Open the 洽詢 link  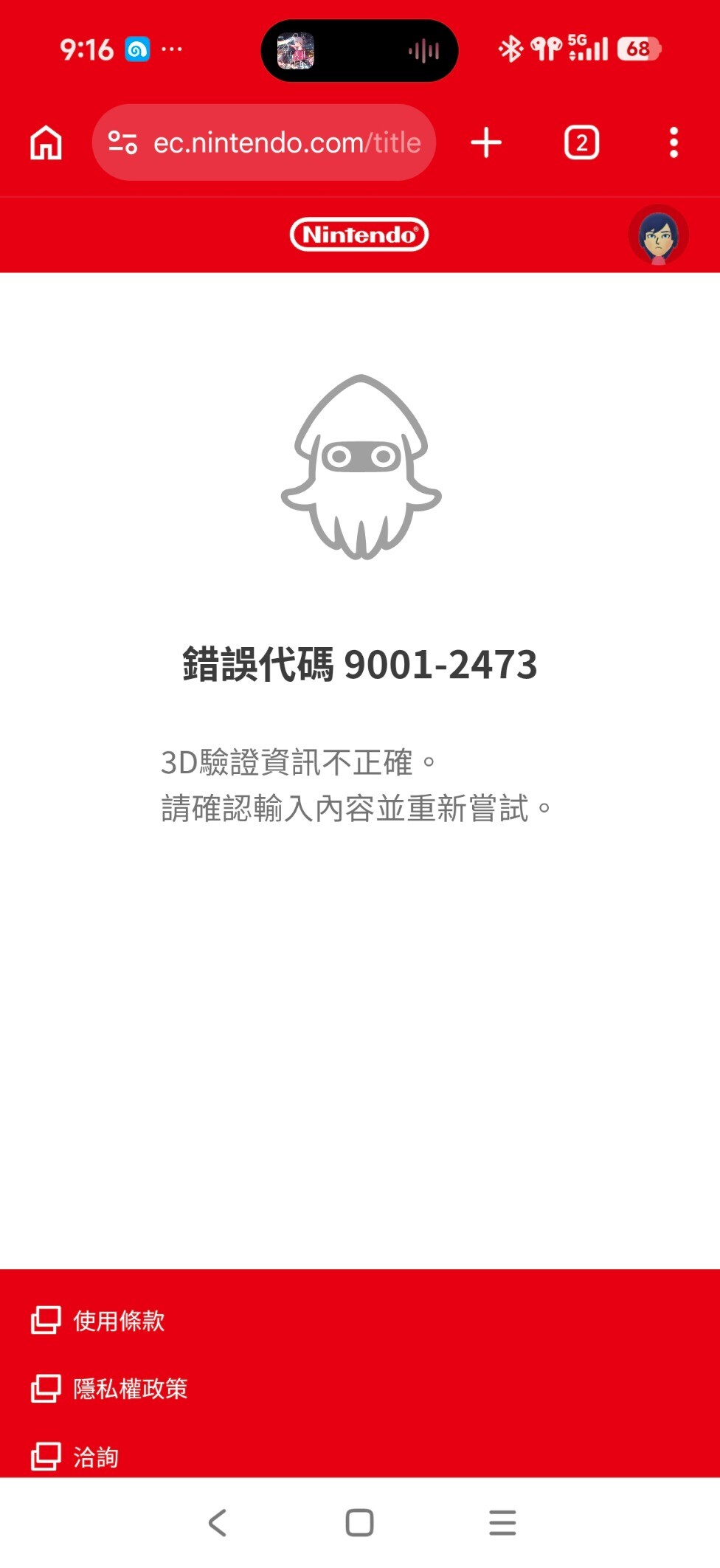95,1457
